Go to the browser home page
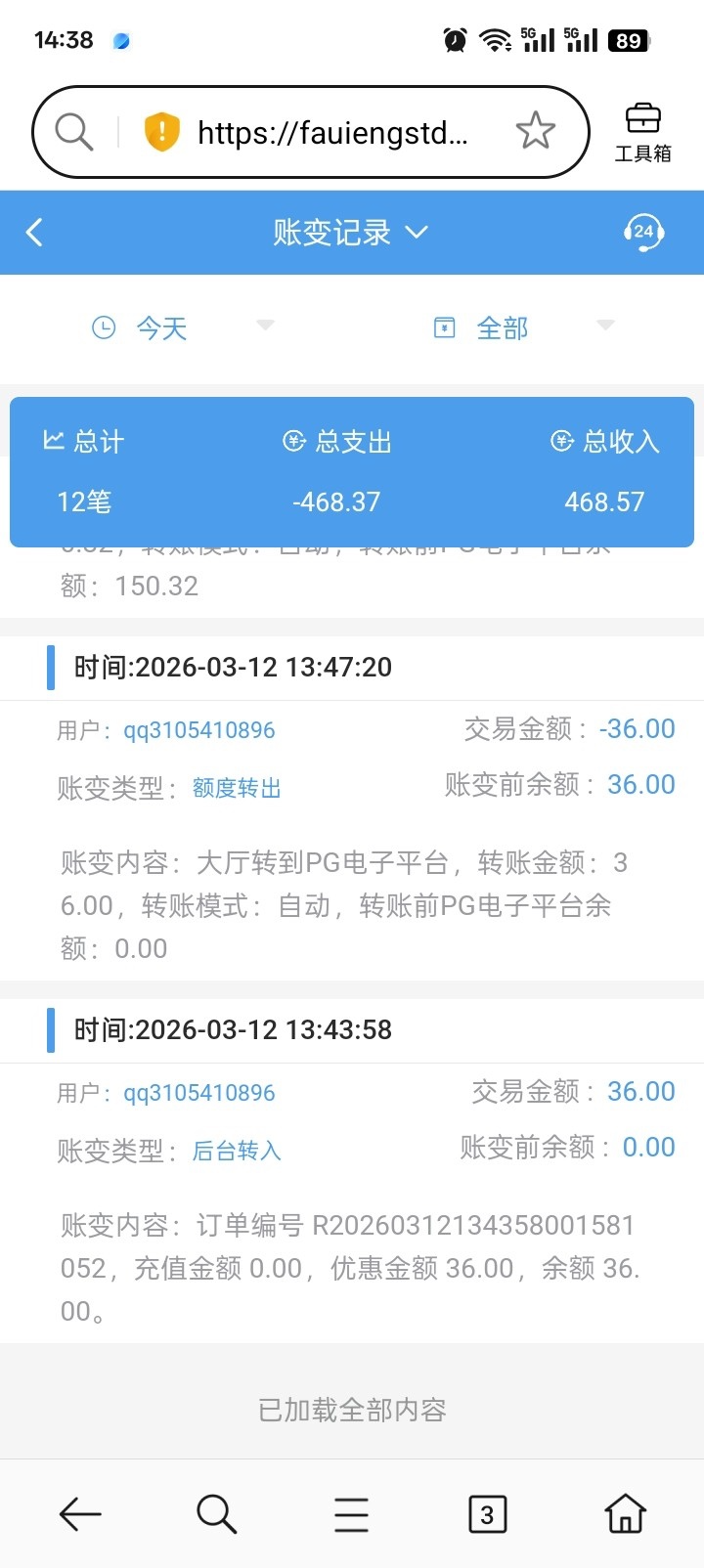Image resolution: width=704 pixels, height=1568 pixels. coord(625,1514)
